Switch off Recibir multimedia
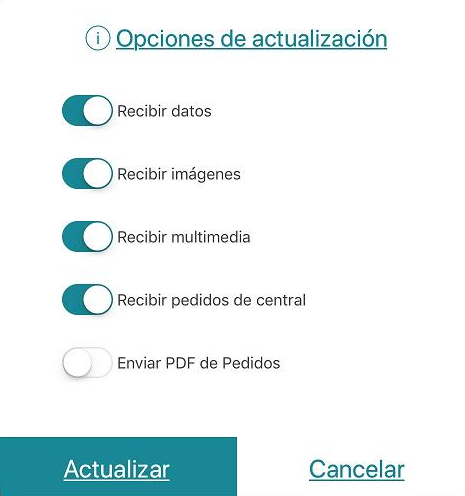Screen dimensions: 465x496 (87, 237)
